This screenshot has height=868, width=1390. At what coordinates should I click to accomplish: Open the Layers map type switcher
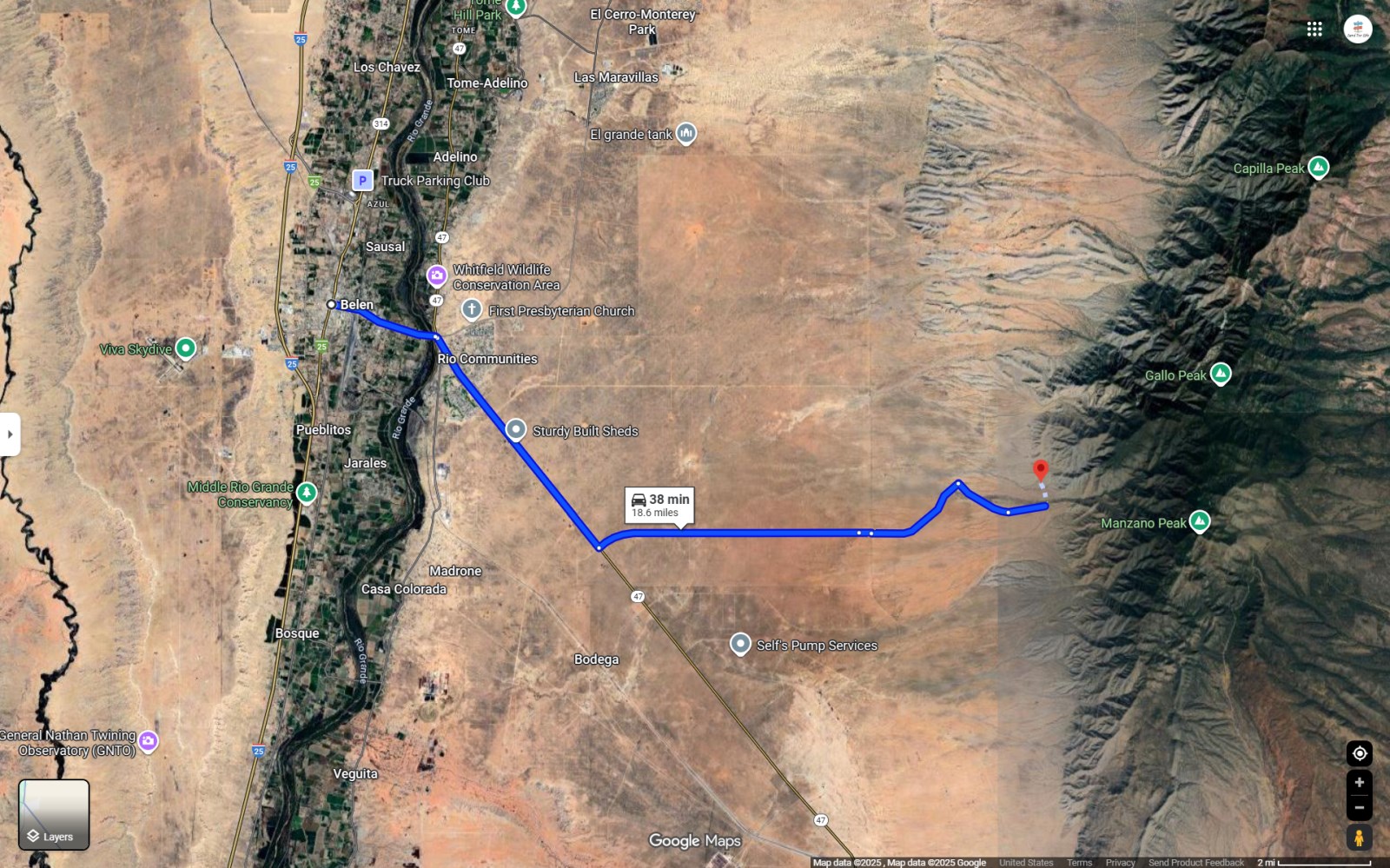54,814
